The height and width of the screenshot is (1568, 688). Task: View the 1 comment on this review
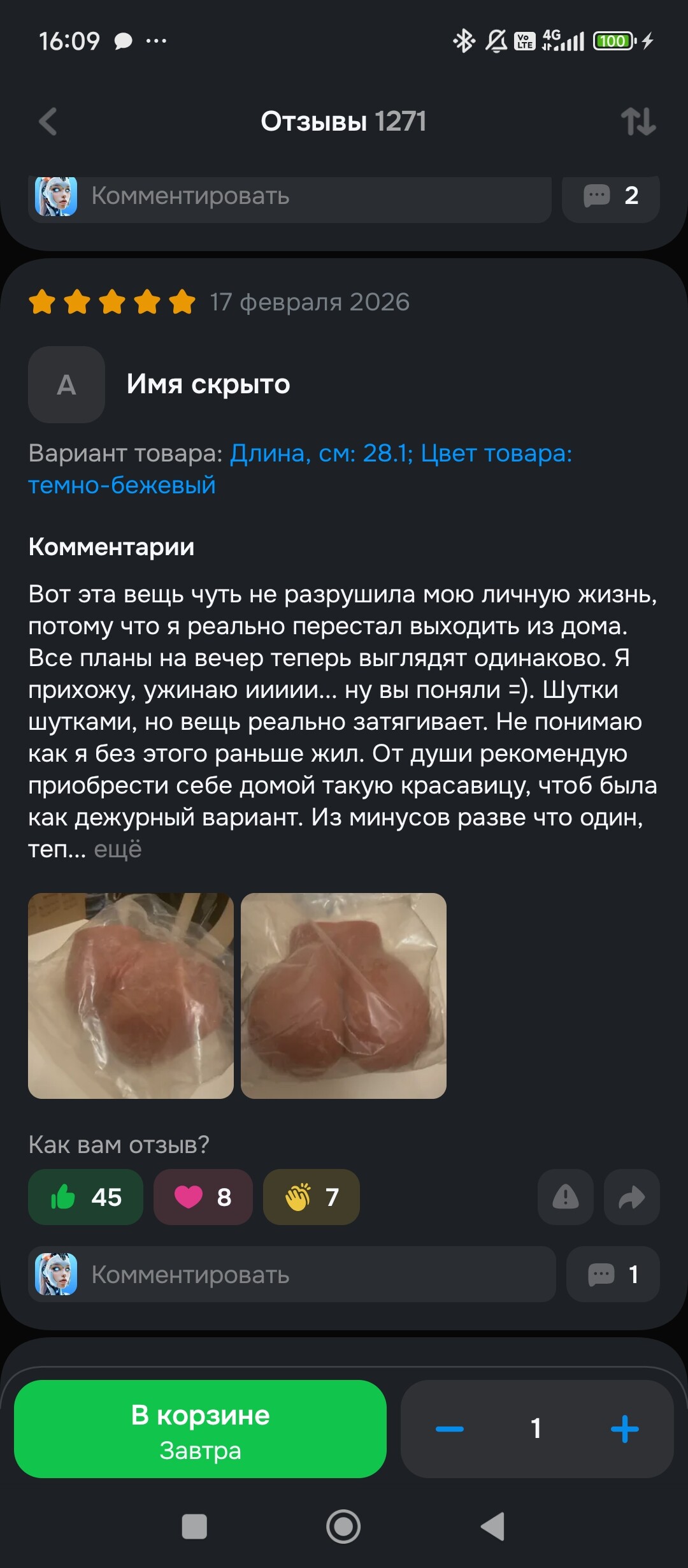[x=612, y=1274]
